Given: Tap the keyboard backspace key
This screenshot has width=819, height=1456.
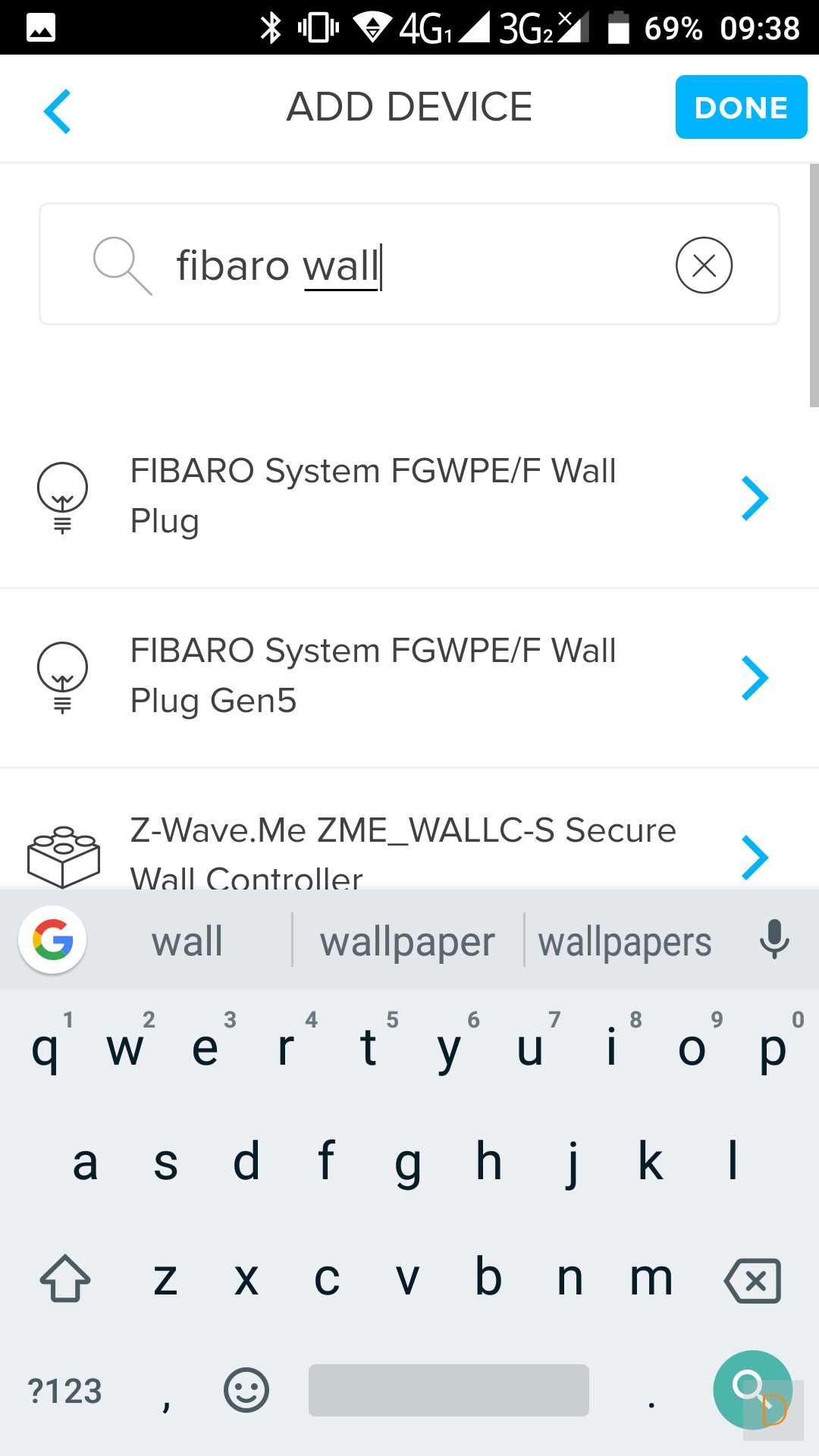Looking at the screenshot, I should (752, 1280).
